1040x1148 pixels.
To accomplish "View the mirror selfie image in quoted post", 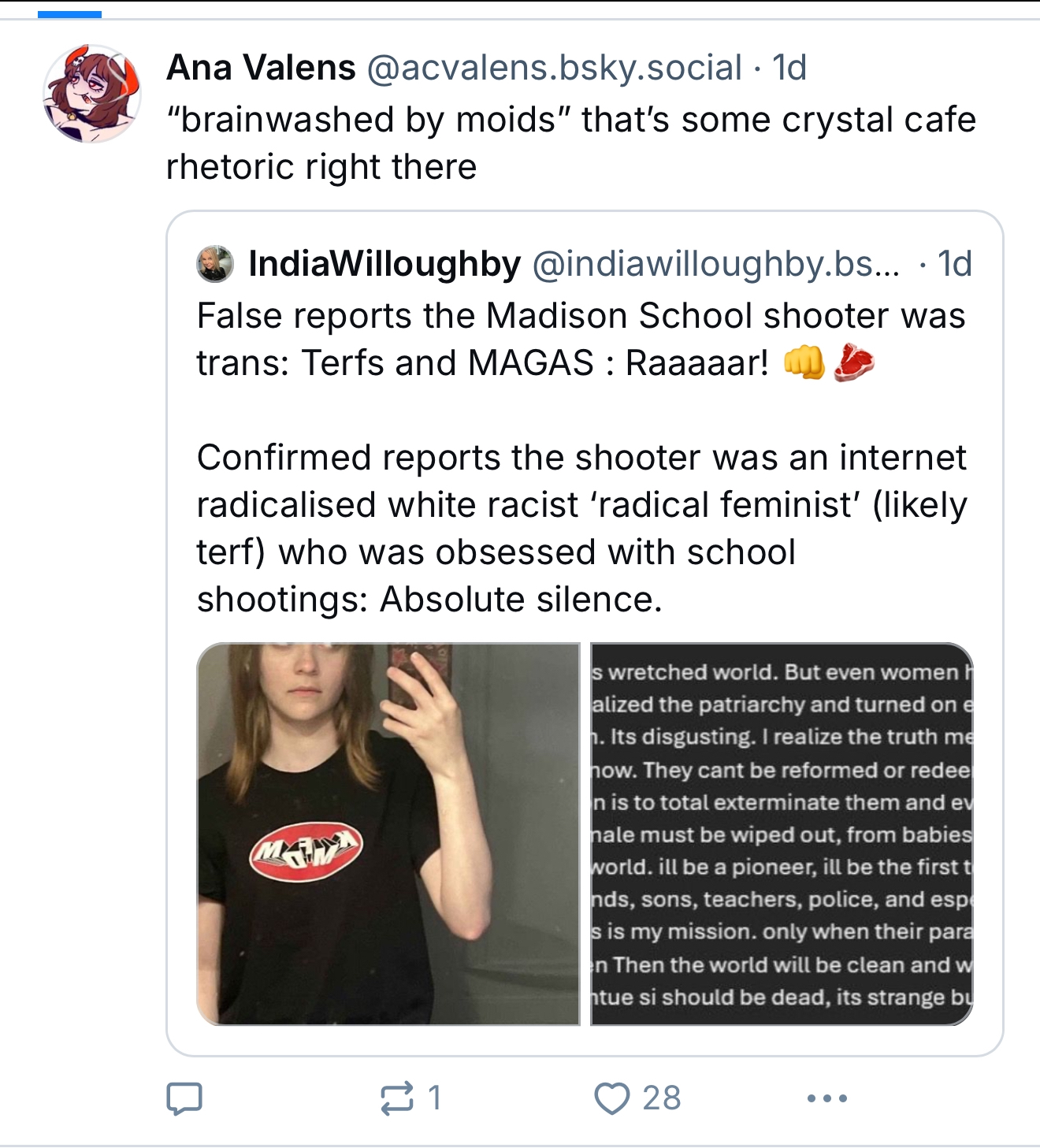I will [x=388, y=834].
